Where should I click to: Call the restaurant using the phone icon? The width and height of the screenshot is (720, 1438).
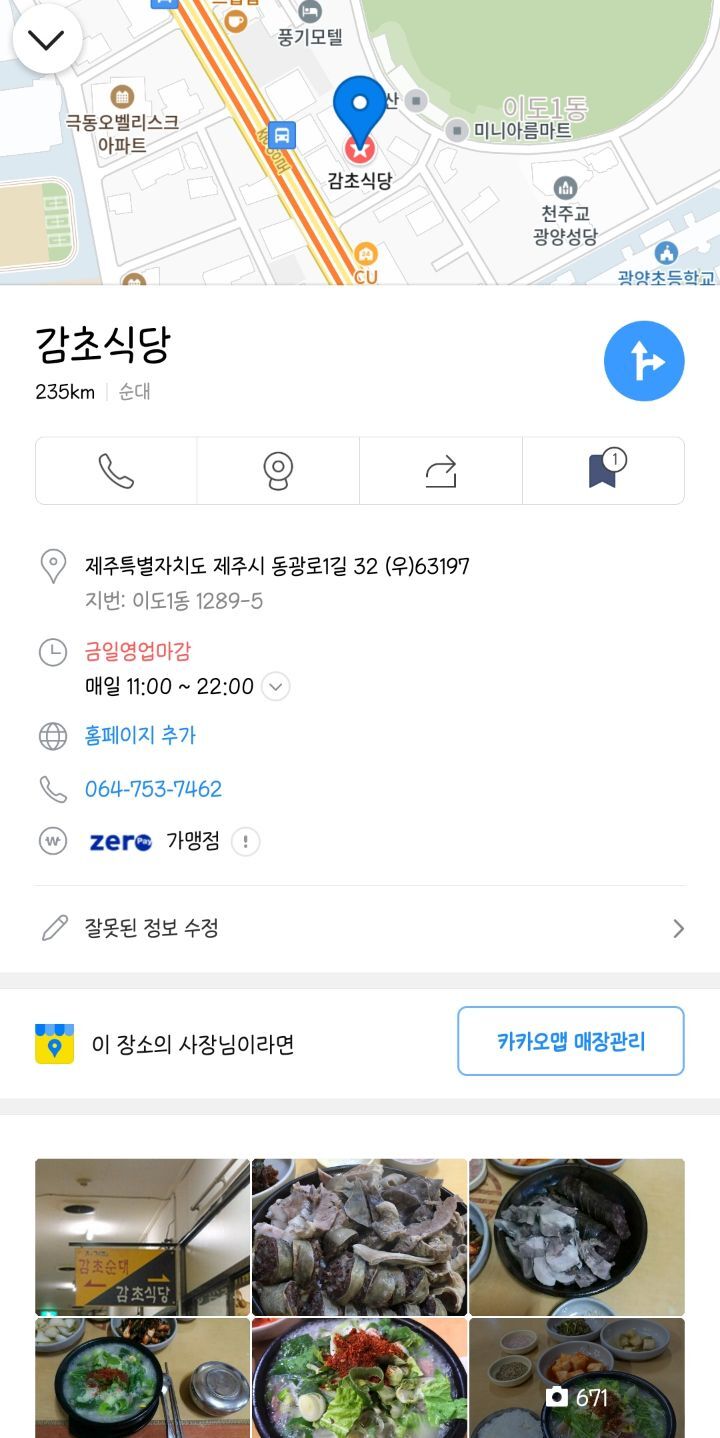[116, 471]
